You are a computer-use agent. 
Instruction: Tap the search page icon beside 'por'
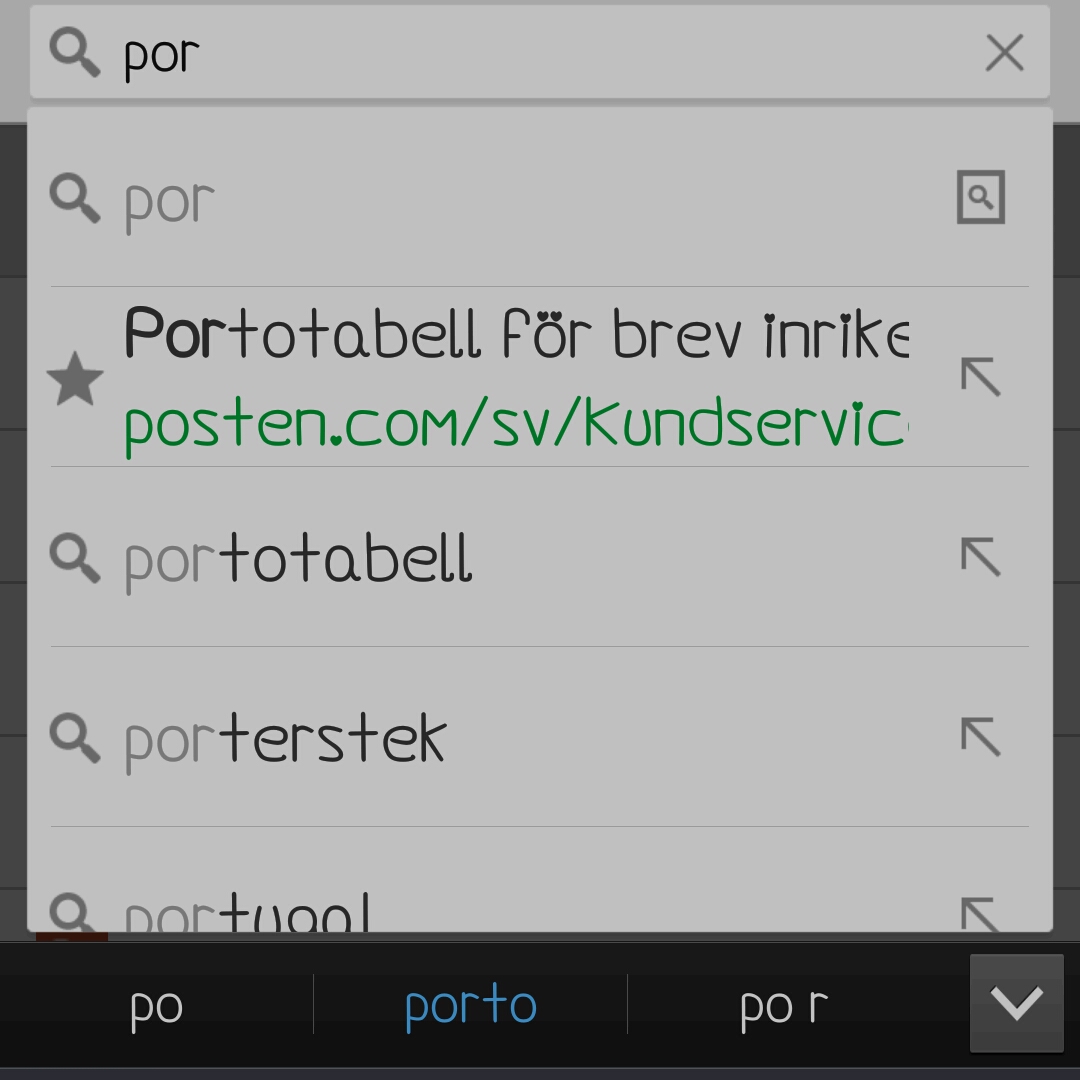tap(980, 197)
